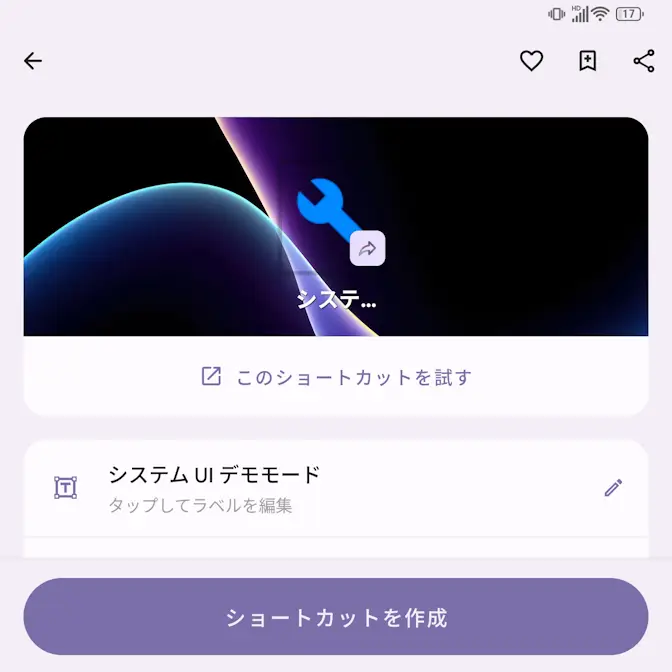Viewport: 672px width, 672px height.
Task: Try this shortcut (このショートカットを試す)
Action: click(336, 377)
